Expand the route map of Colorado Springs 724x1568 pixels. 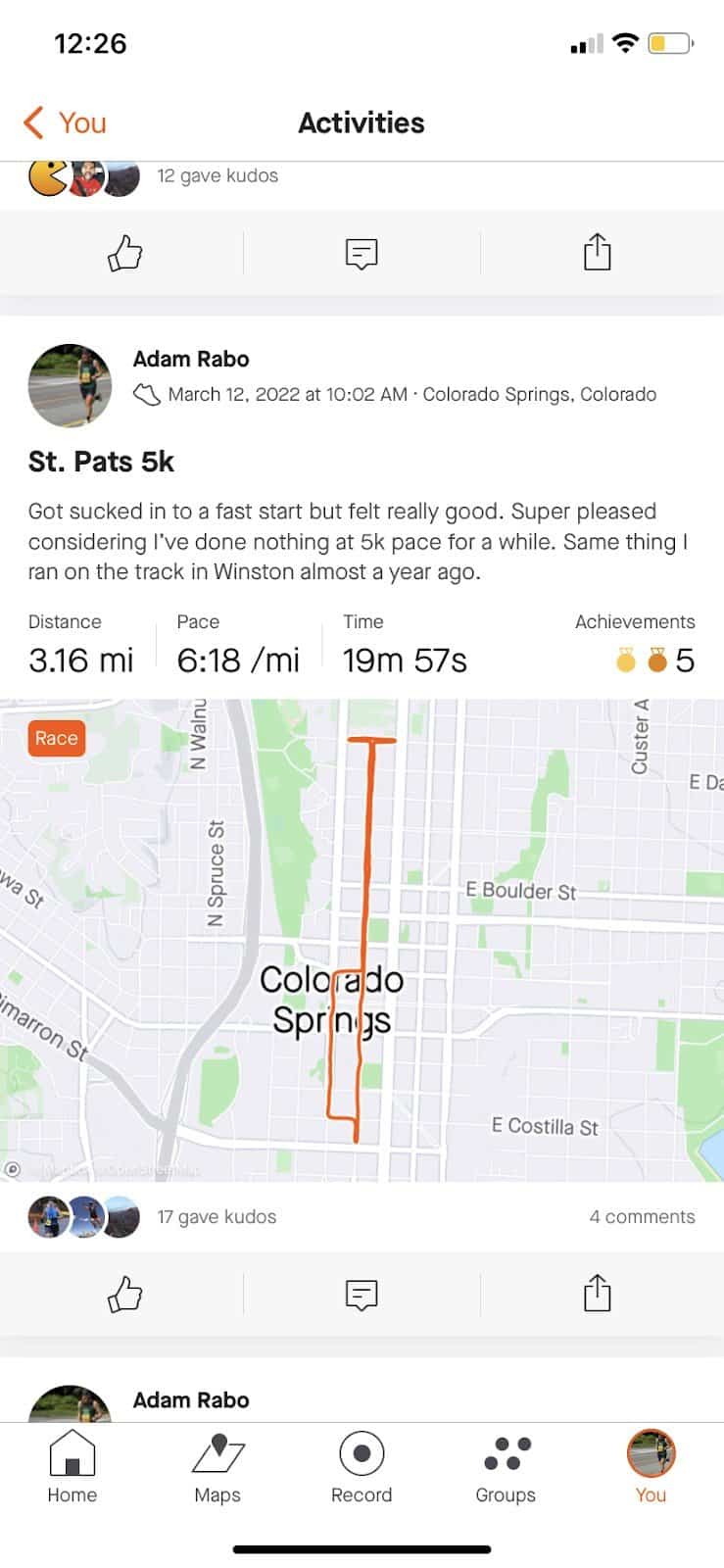(362, 941)
